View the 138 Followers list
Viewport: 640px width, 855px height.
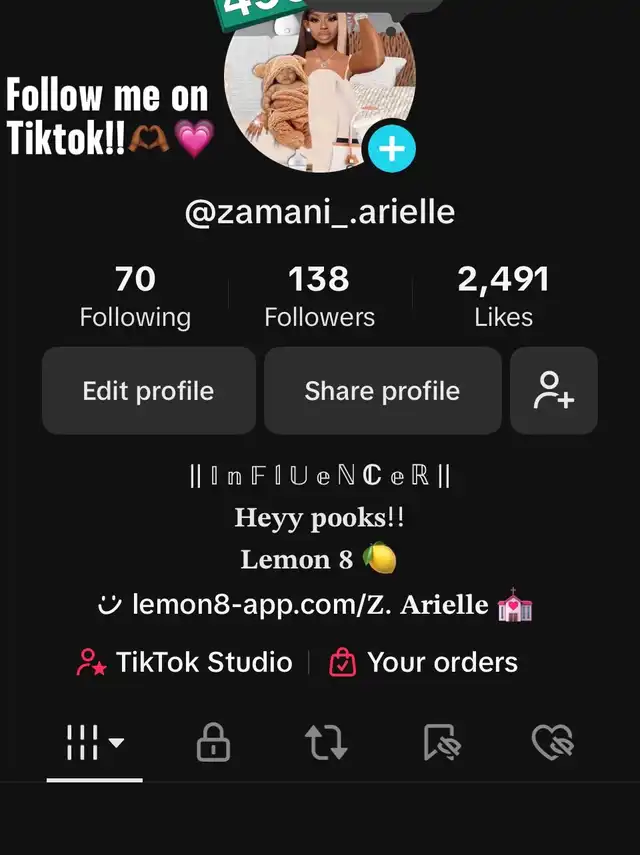[x=319, y=296]
